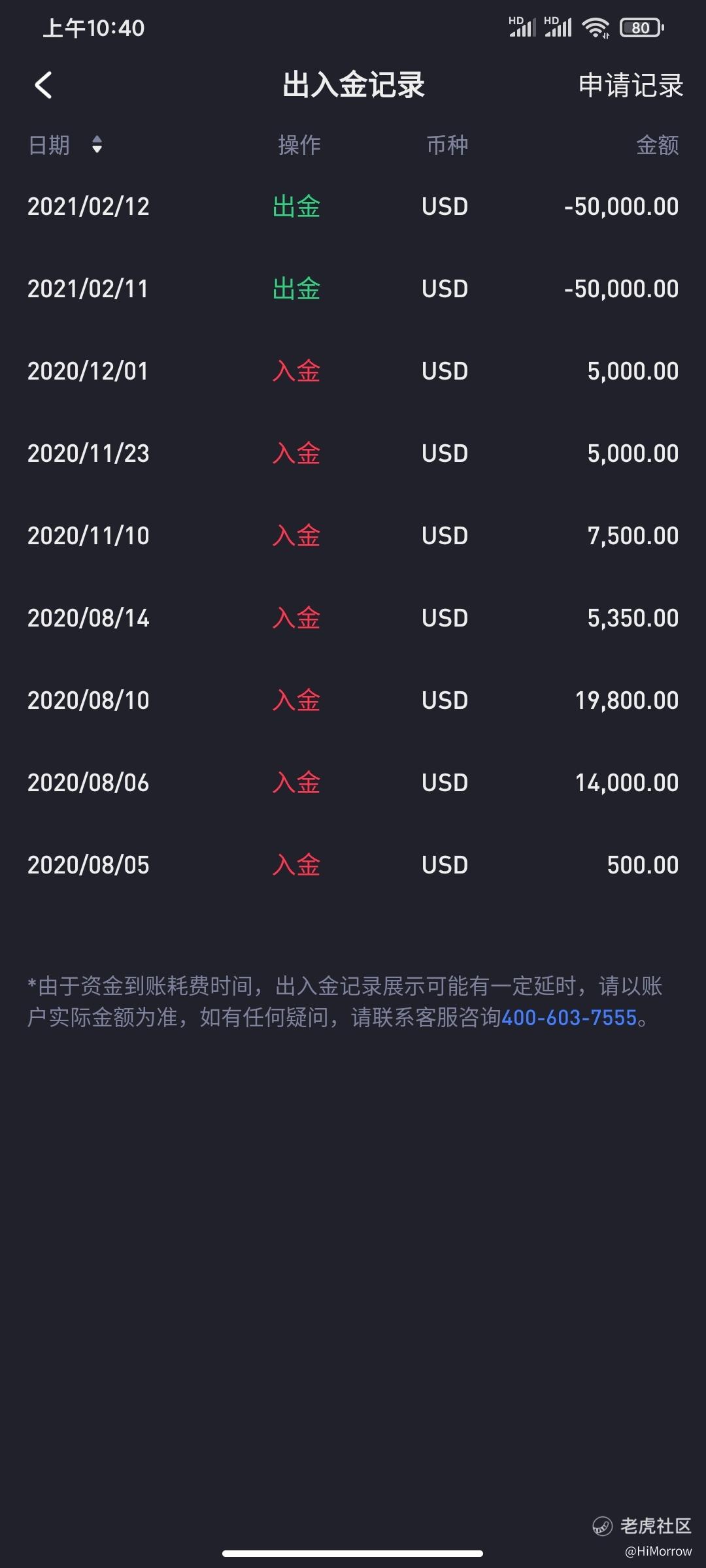Screen dimensions: 706x1568
Task: Open 申请记录 in the header
Action: [630, 86]
